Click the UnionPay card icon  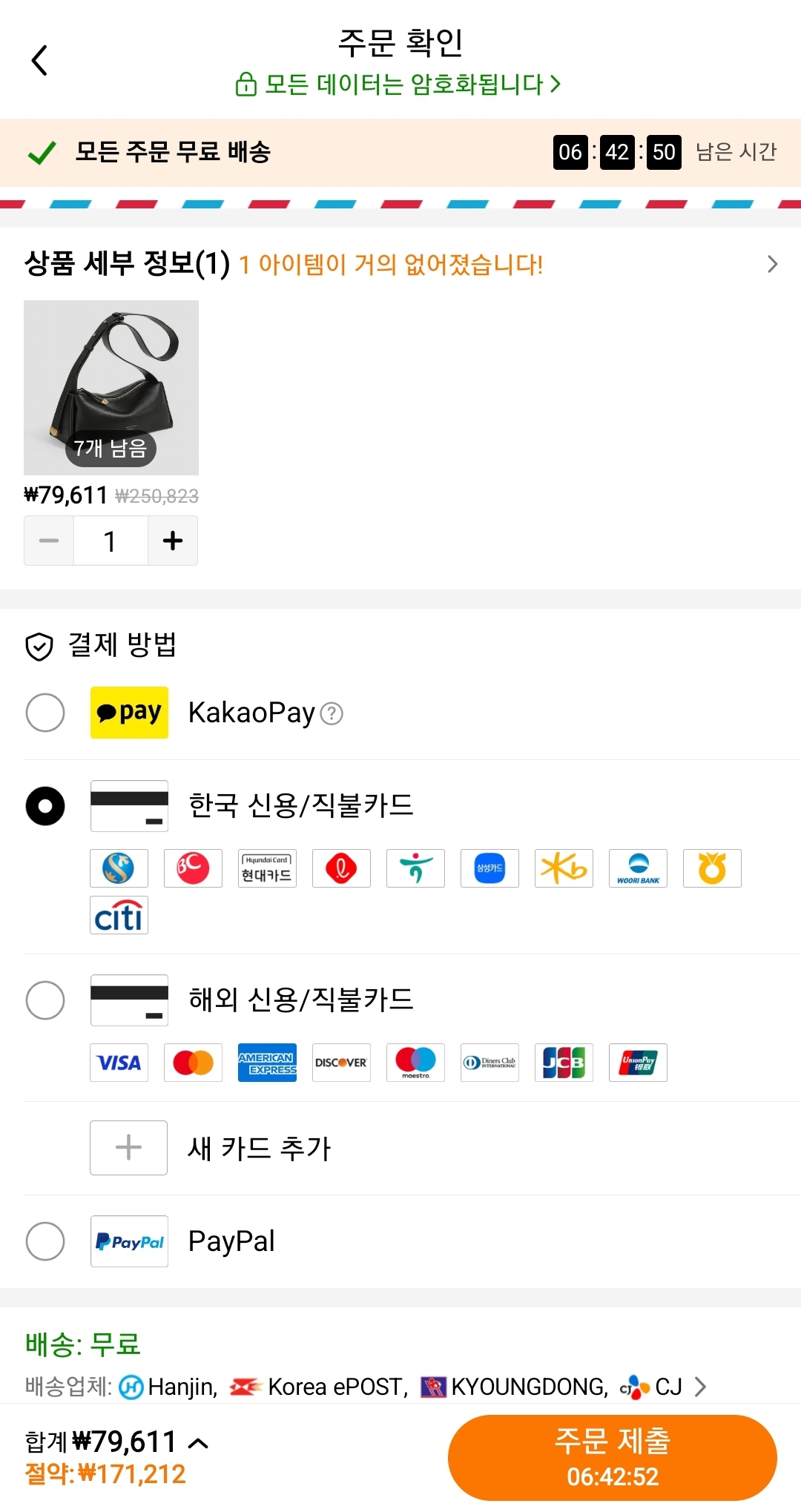point(638,1063)
